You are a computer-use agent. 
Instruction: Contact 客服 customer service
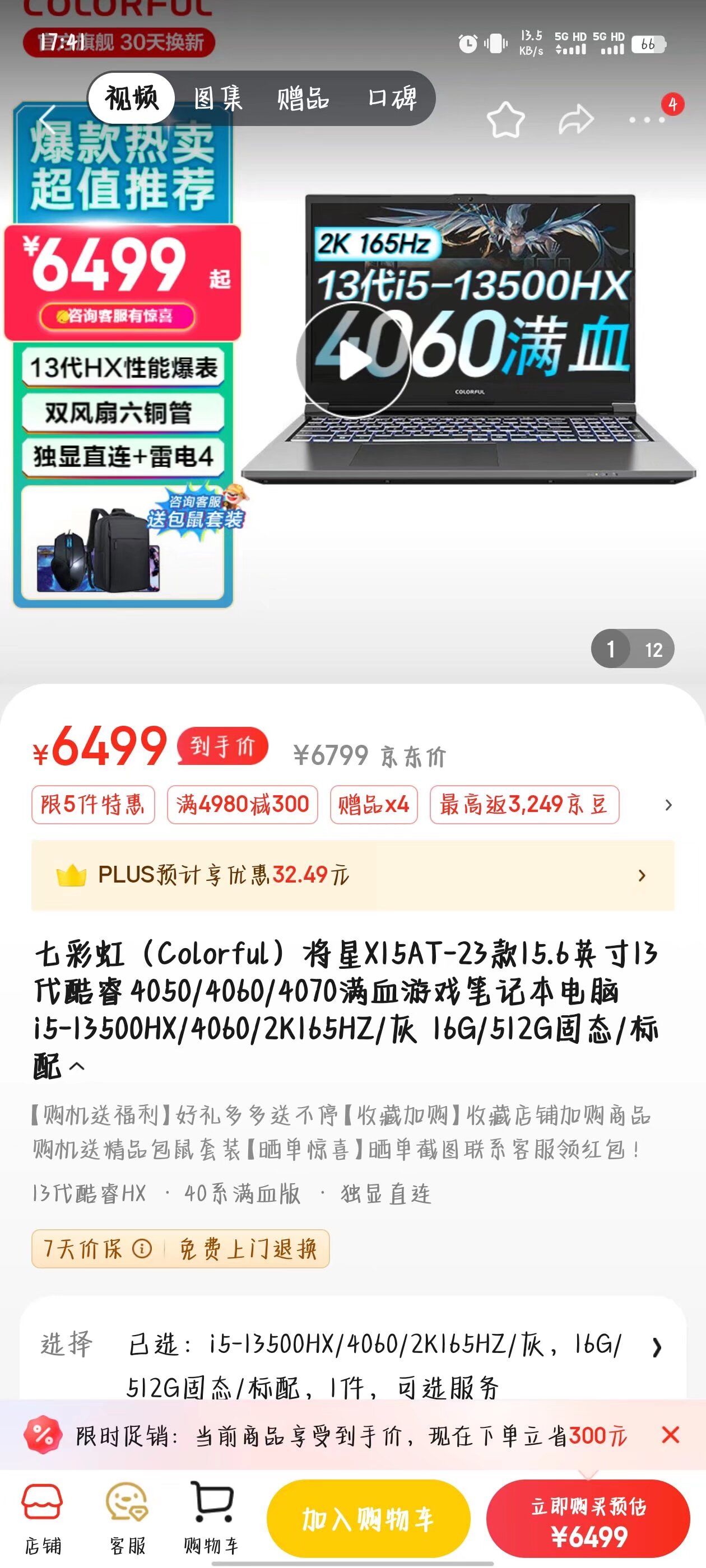click(127, 1518)
